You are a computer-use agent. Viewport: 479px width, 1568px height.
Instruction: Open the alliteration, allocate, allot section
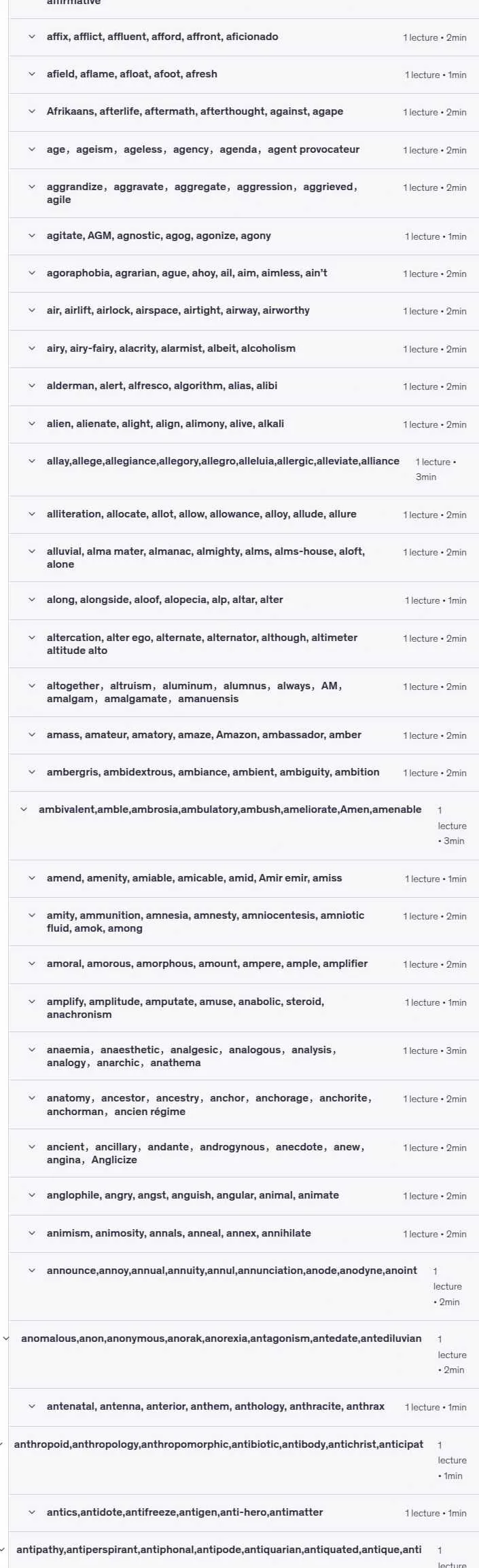pyautogui.click(x=243, y=515)
